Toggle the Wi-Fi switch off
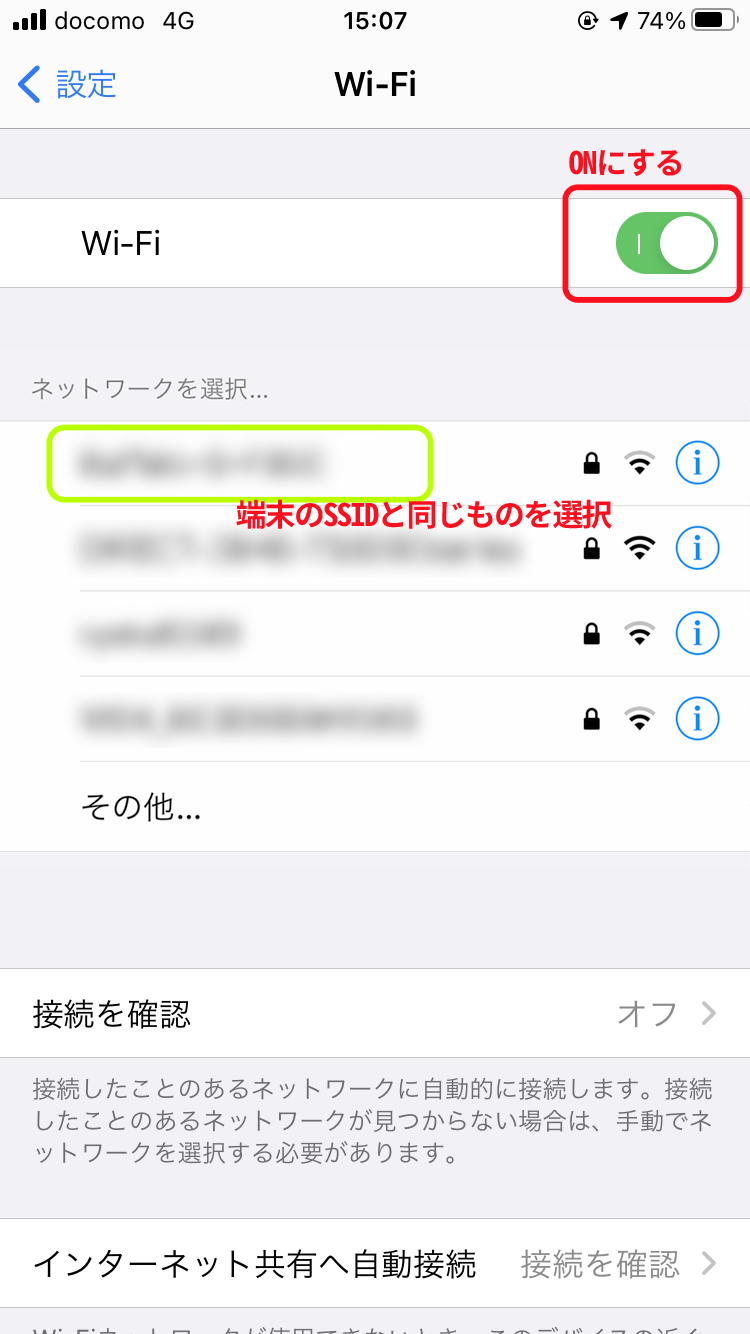Viewport: 750px width, 1334px height. pyautogui.click(x=666, y=244)
